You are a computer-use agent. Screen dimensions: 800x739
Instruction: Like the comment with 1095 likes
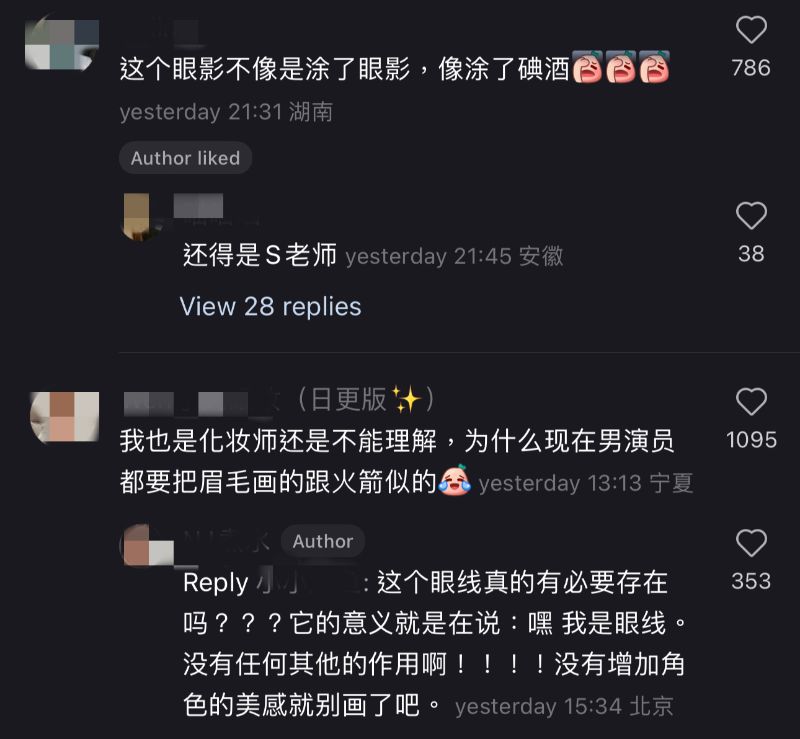pyautogui.click(x=751, y=402)
